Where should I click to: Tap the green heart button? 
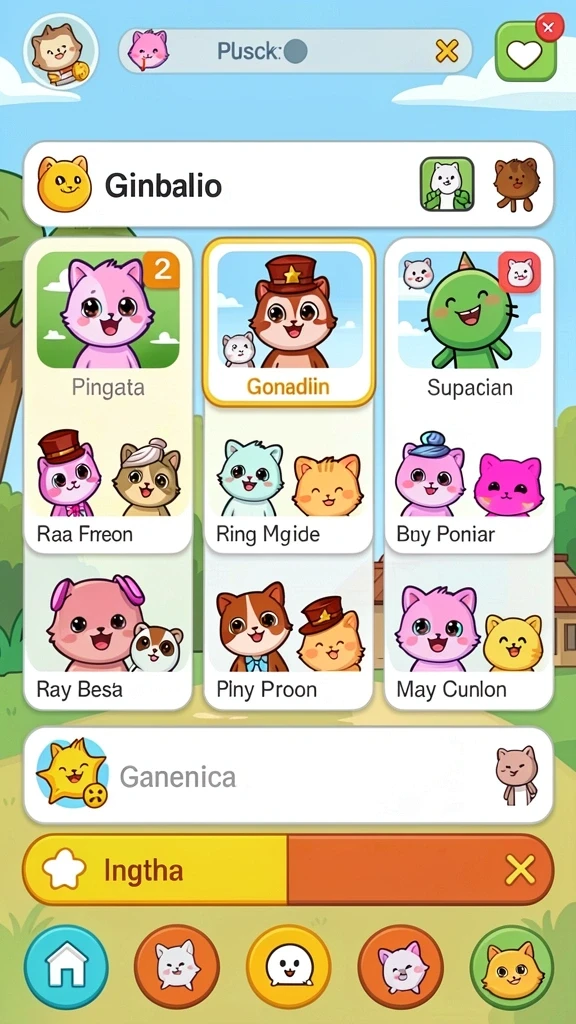tap(526, 52)
